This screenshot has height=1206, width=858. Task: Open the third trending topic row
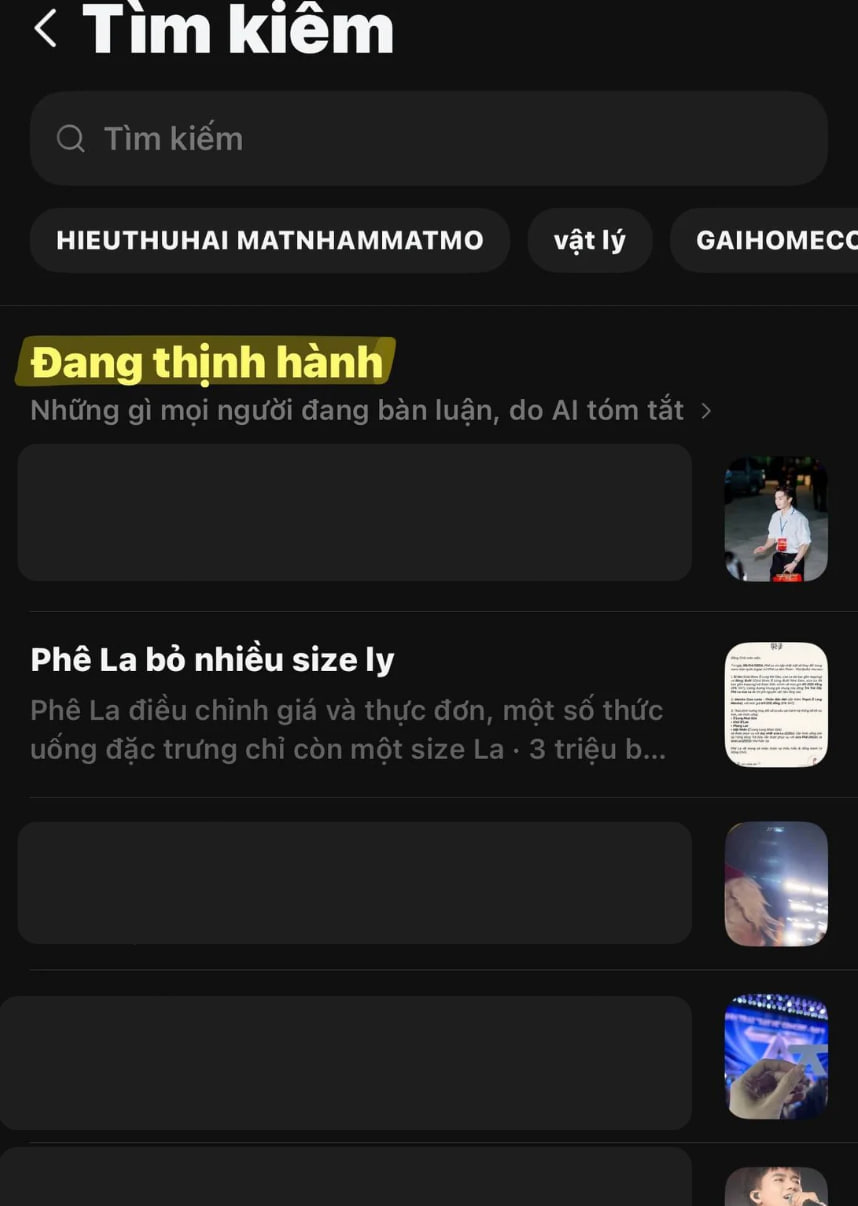coord(355,883)
